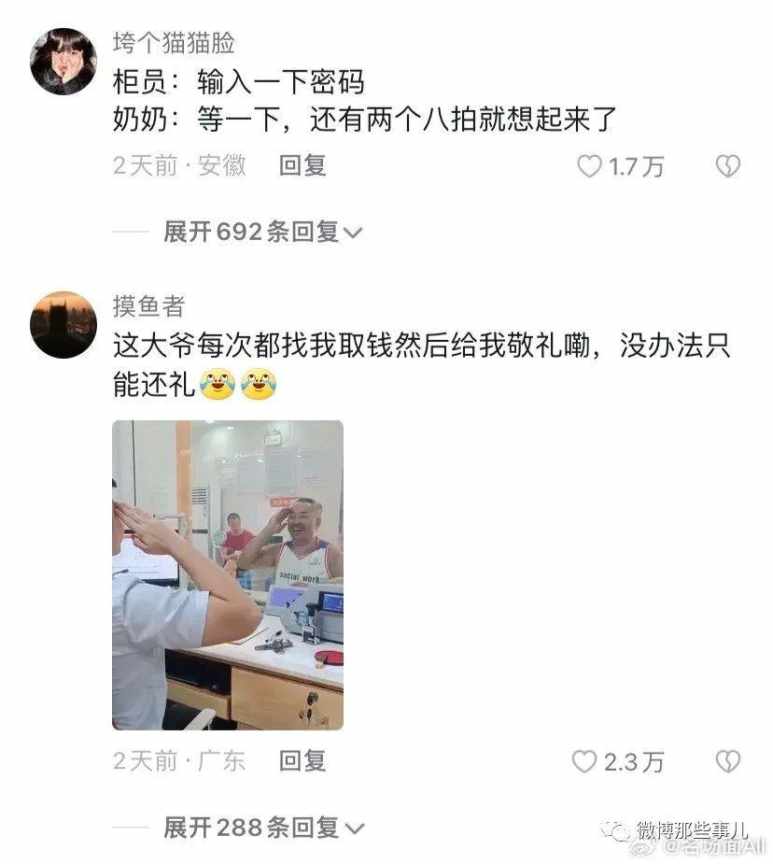773x864 pixels.
Task: Dislike the comment by 摸鱼者
Action: (x=728, y=762)
